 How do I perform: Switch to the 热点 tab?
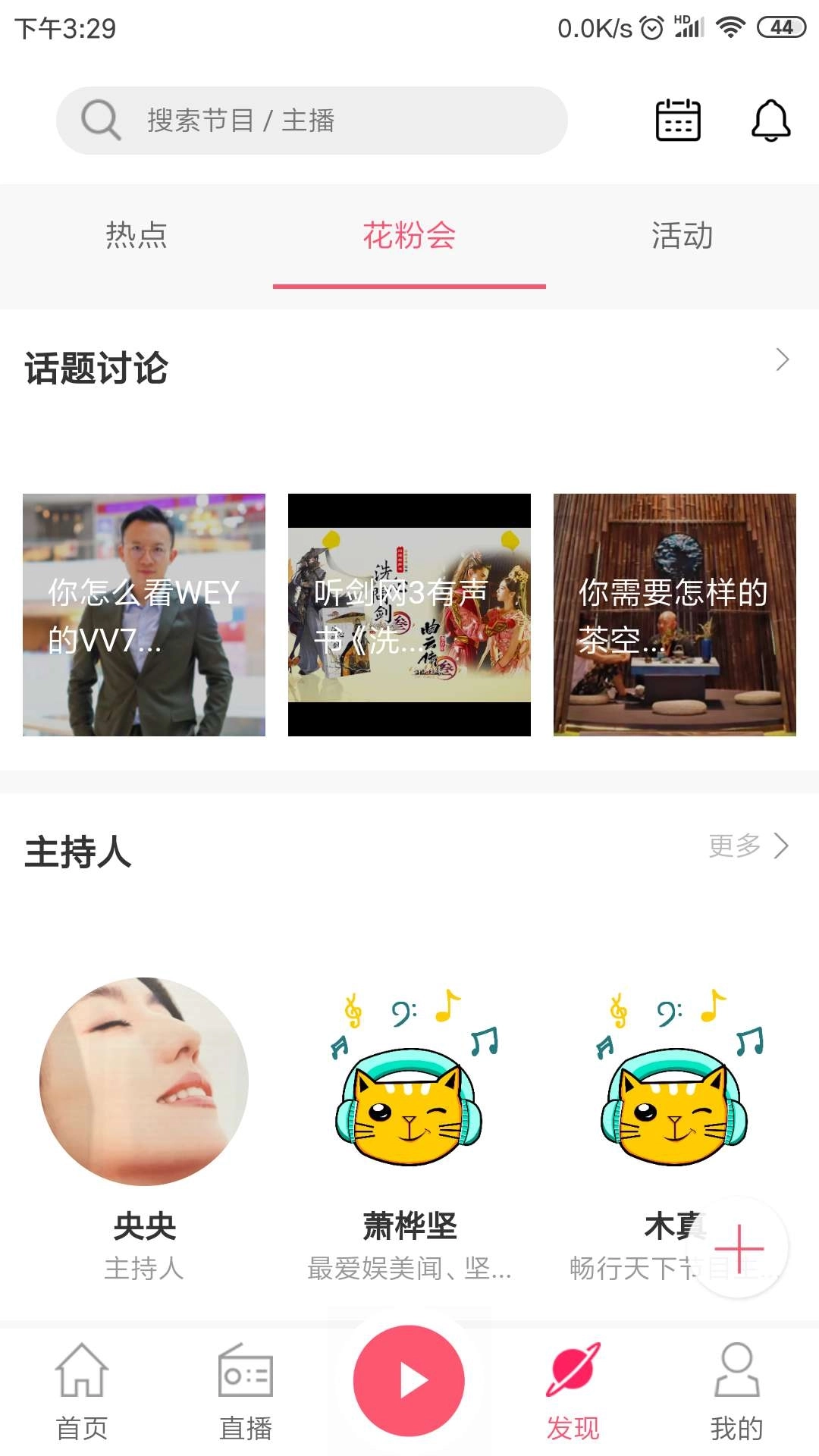[135, 237]
